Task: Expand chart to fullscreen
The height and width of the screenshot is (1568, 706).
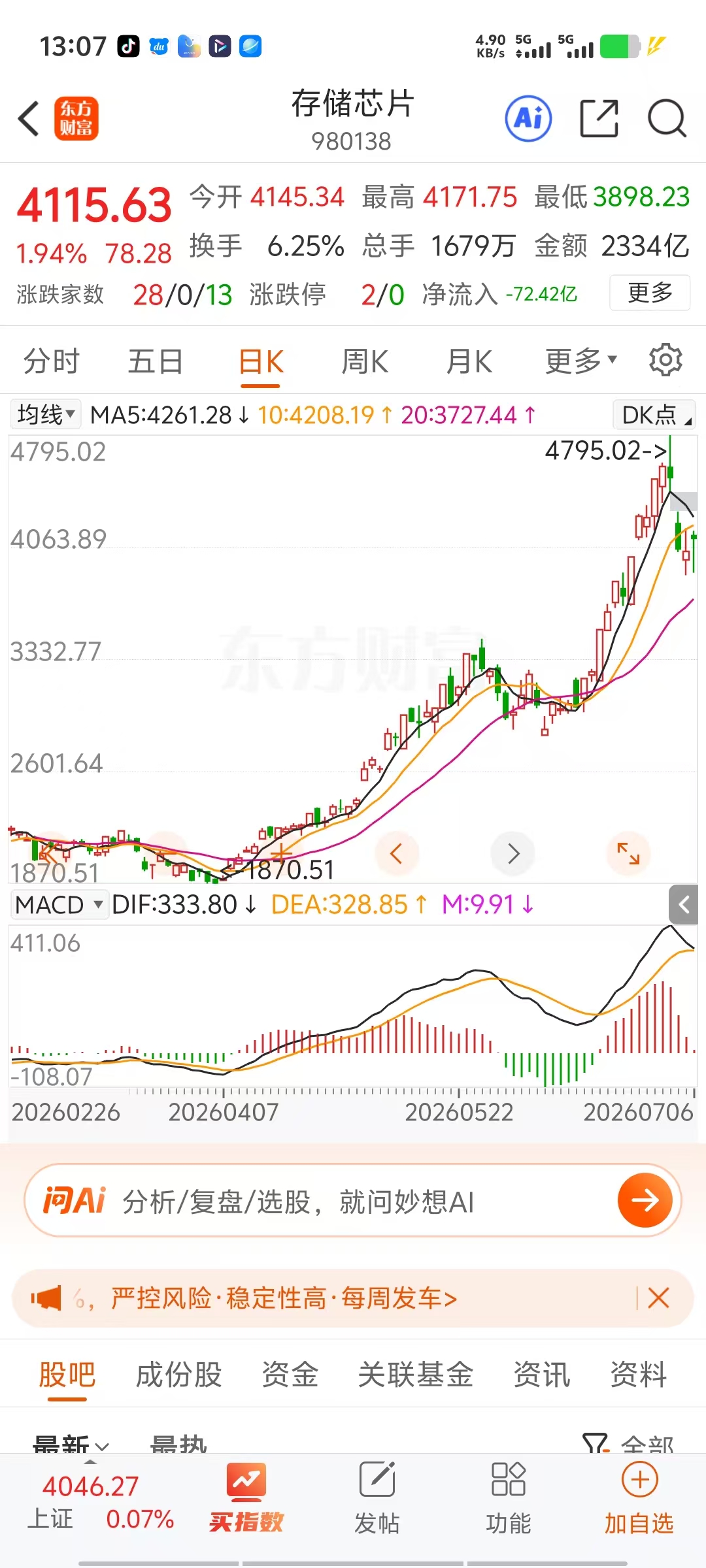Action: coord(628,853)
